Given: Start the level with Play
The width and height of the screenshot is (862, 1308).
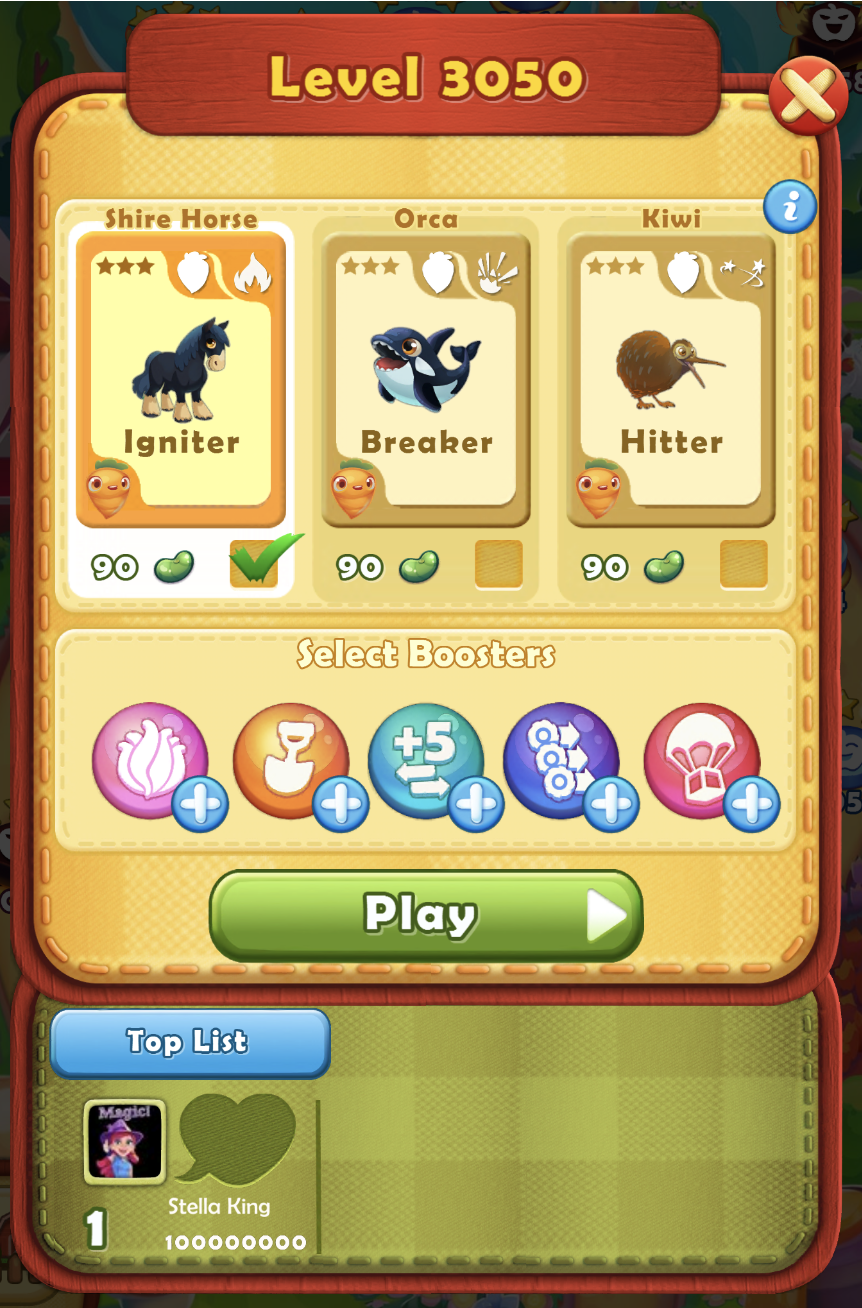Looking at the screenshot, I should [x=426, y=915].
